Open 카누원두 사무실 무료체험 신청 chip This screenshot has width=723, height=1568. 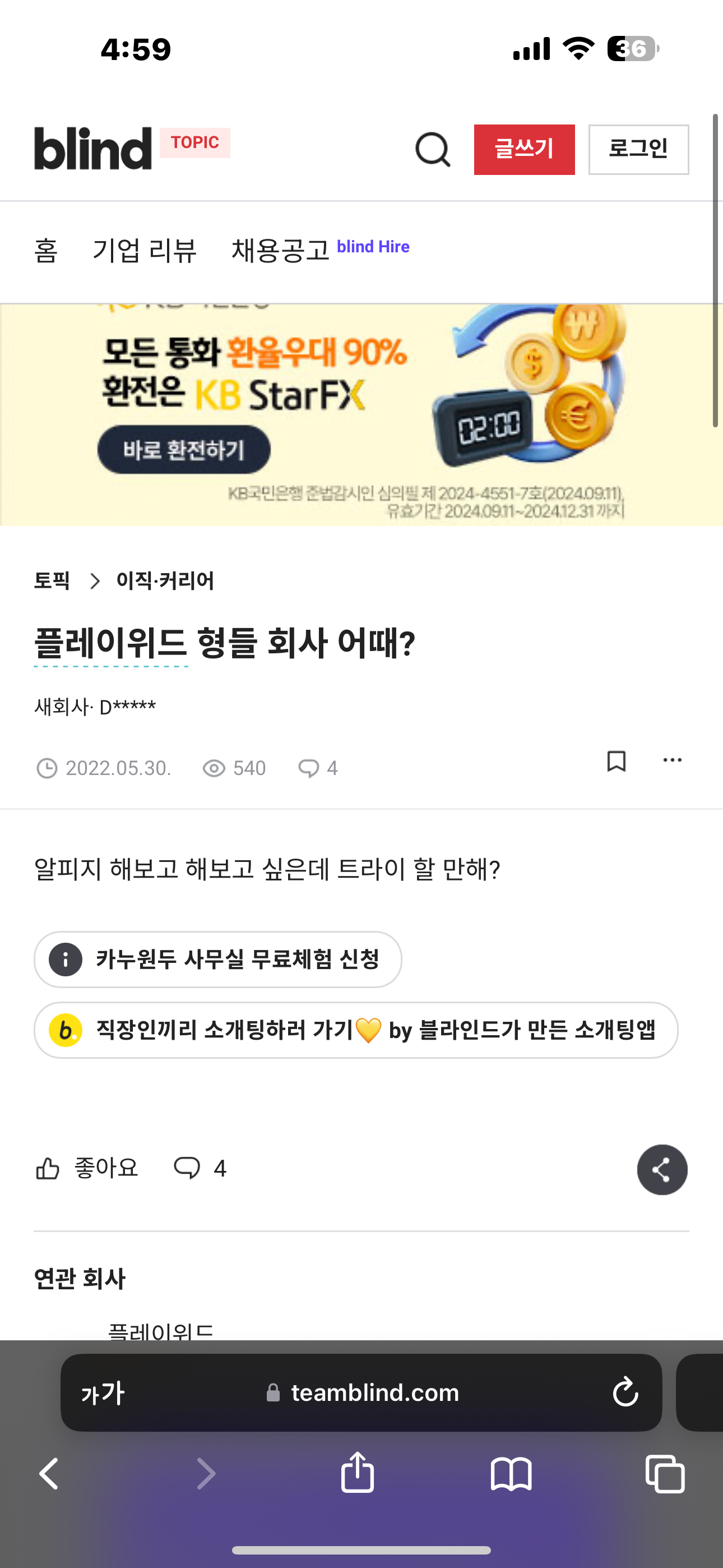218,960
